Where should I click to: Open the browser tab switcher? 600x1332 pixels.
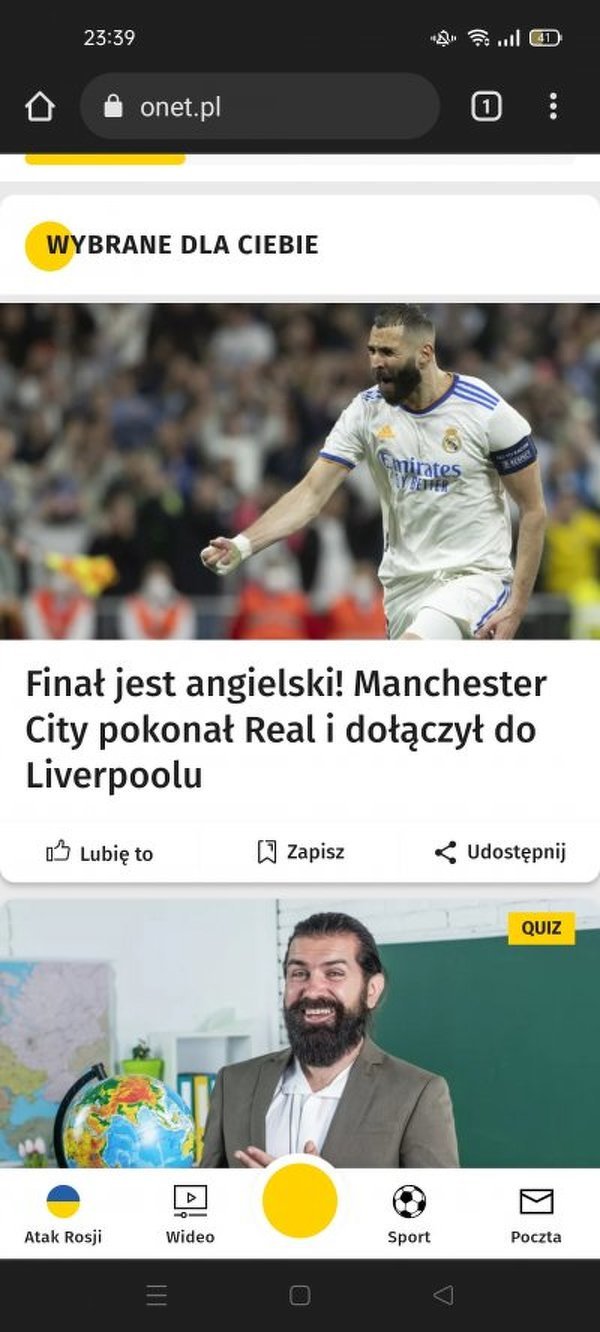click(486, 107)
